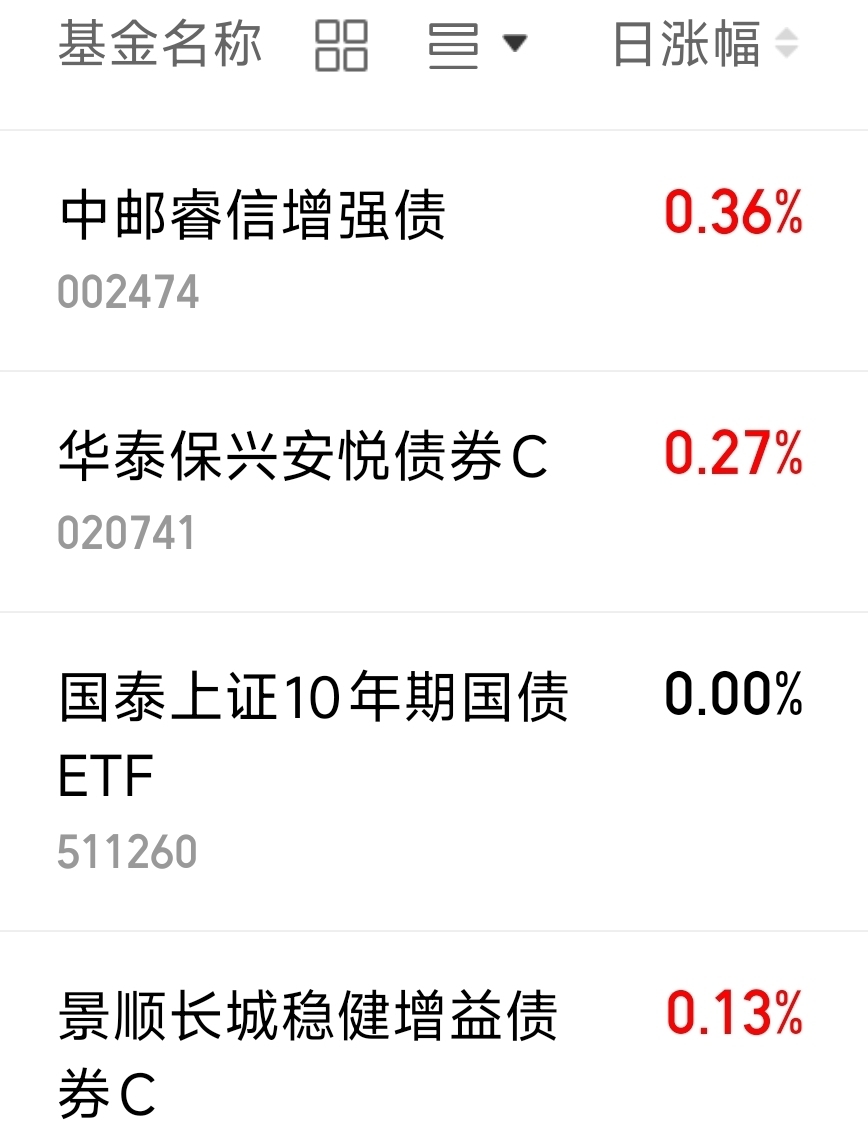
Task: Select 国泰上证10年期国债ETF
Action: (313, 736)
